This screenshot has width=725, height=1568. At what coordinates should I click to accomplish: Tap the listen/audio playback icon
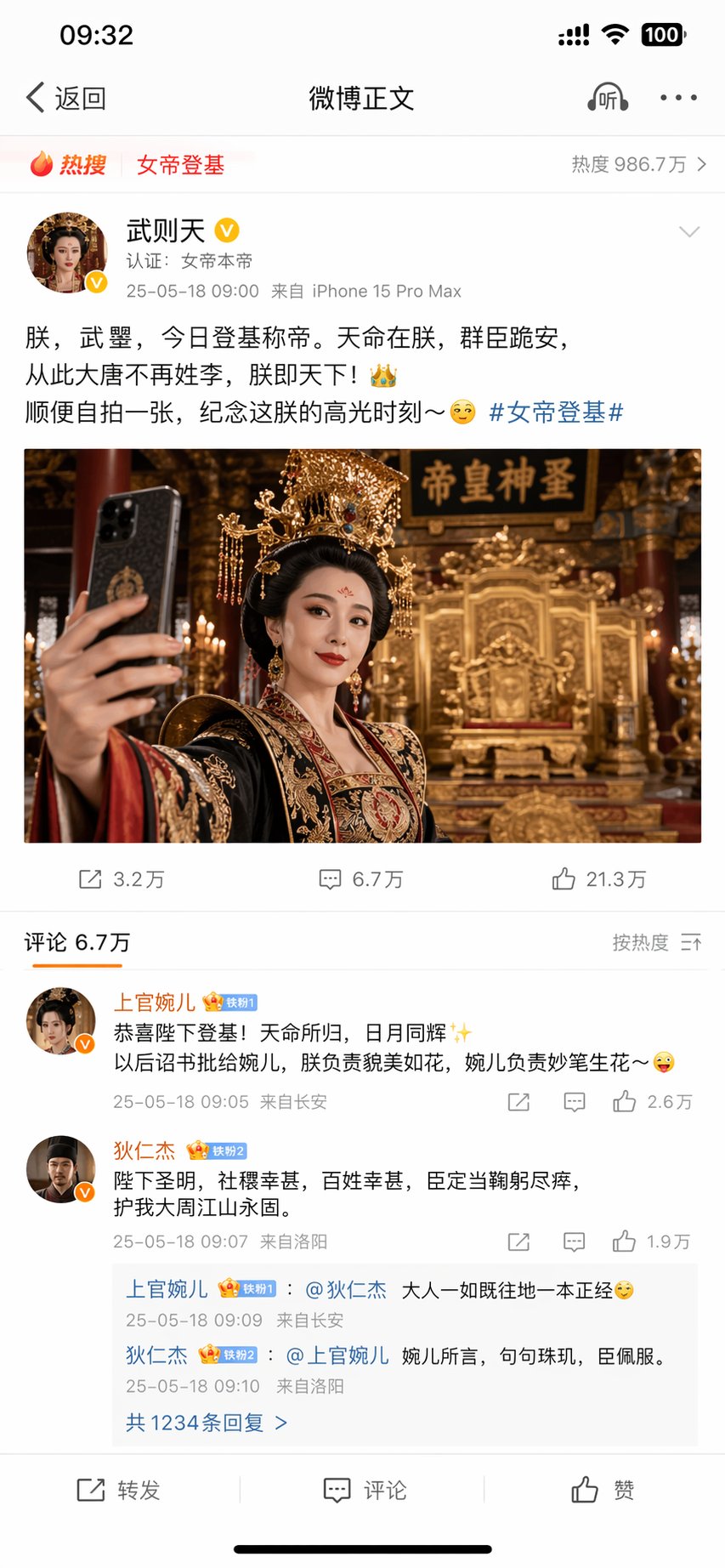pyautogui.click(x=609, y=97)
